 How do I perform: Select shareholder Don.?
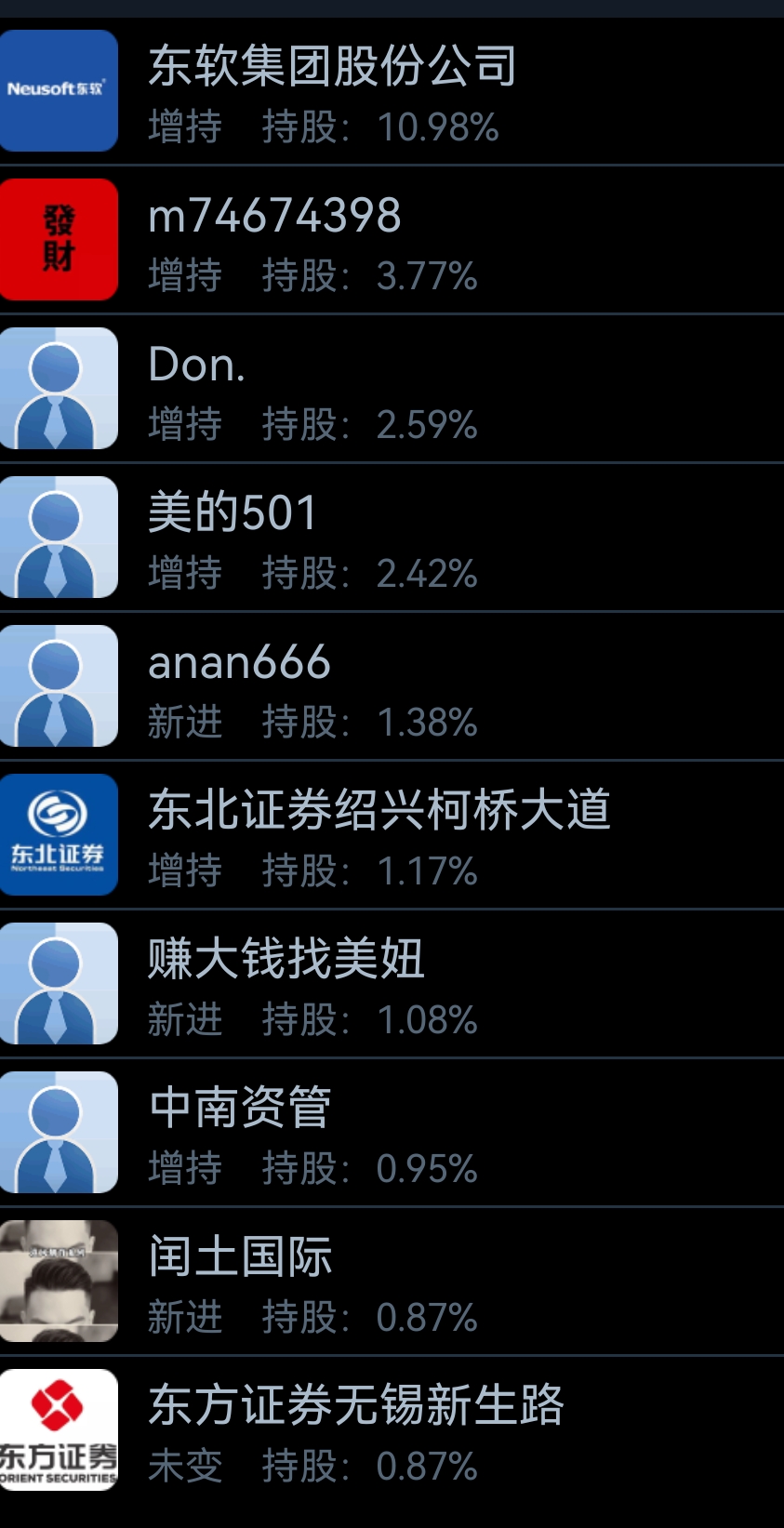tap(392, 389)
